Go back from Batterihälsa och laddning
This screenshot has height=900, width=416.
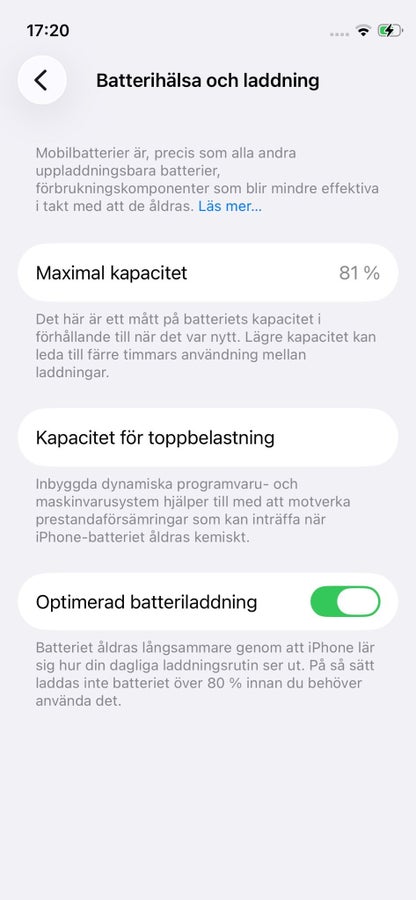42,80
